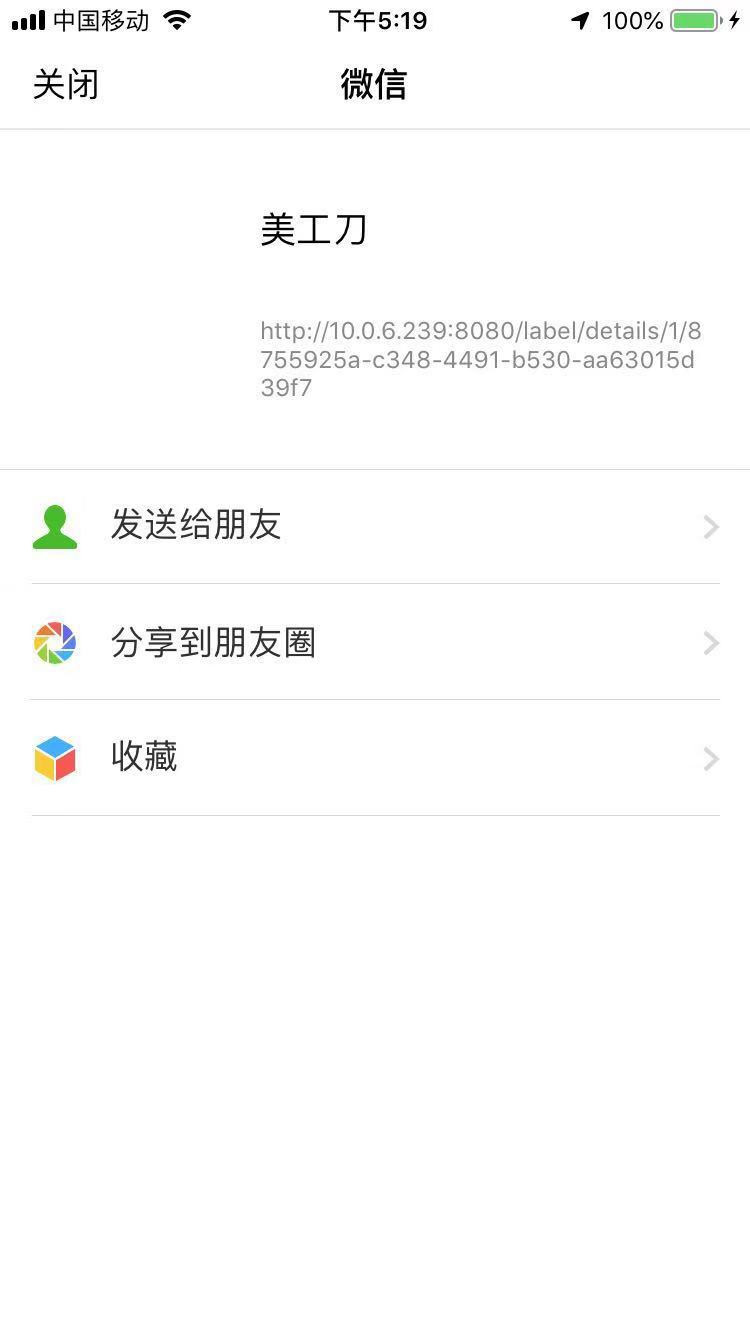This screenshot has width=750, height=1334.
Task: Close the WeChat share sheet via 关闭
Action: [66, 84]
